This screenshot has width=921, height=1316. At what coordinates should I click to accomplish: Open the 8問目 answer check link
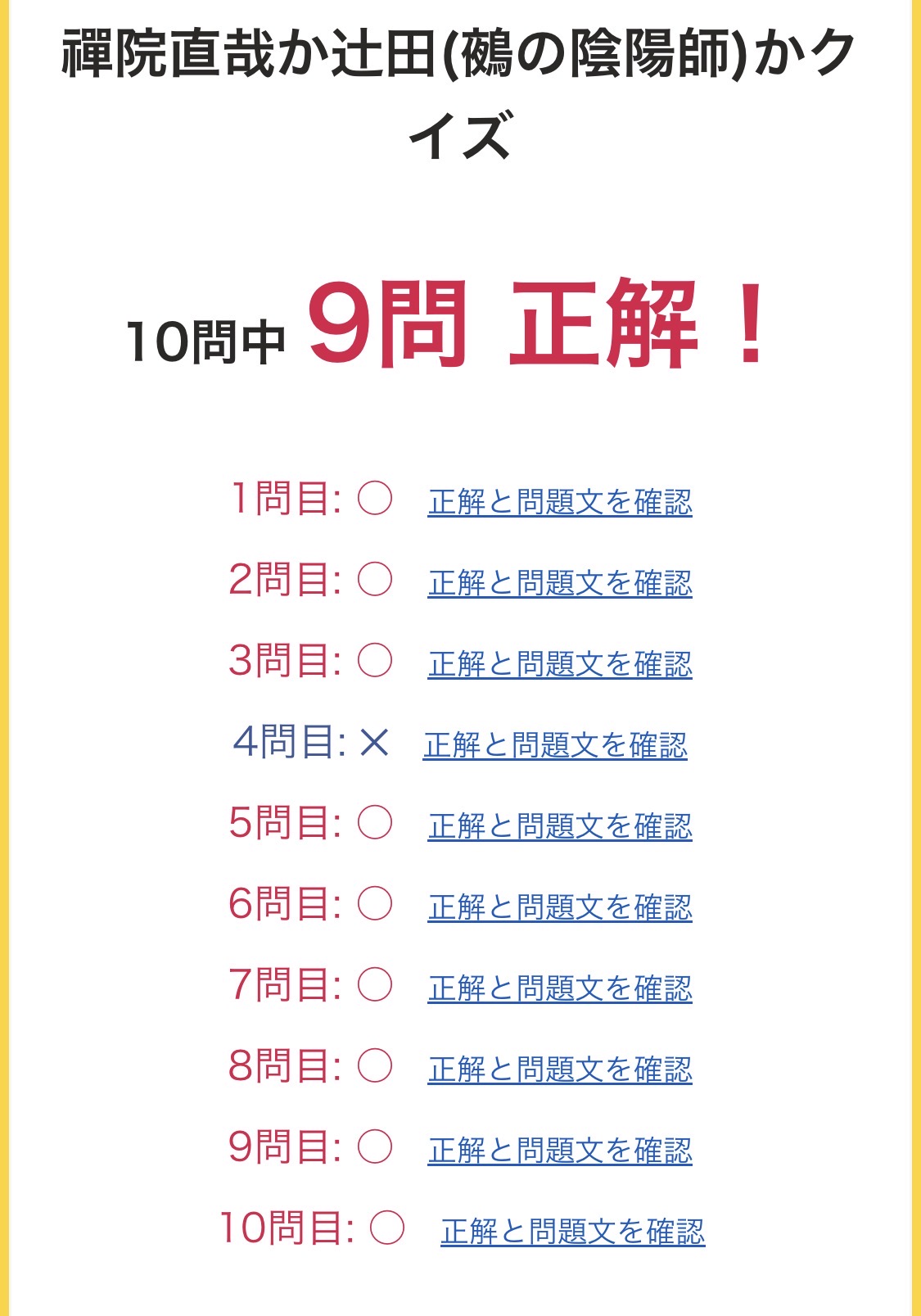pos(560,1069)
